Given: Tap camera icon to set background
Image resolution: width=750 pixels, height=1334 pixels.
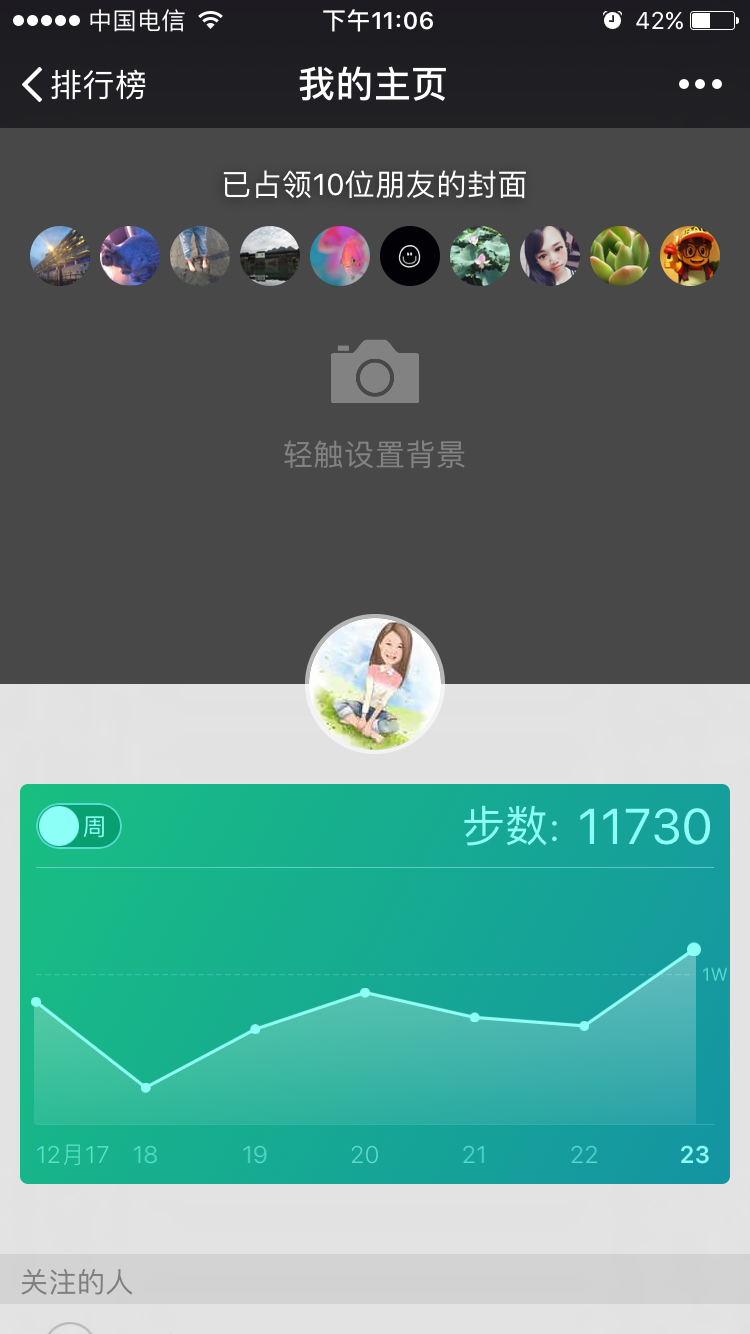Looking at the screenshot, I should coord(375,372).
